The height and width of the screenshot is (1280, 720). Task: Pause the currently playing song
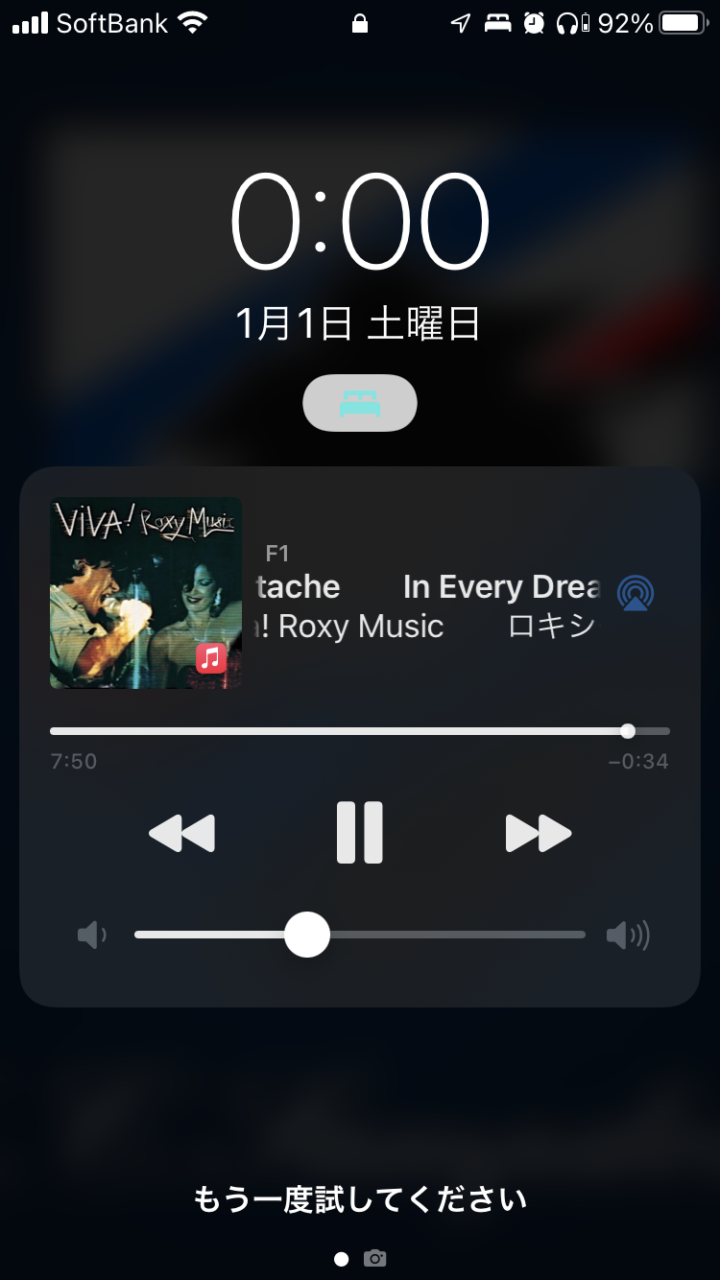click(x=359, y=832)
